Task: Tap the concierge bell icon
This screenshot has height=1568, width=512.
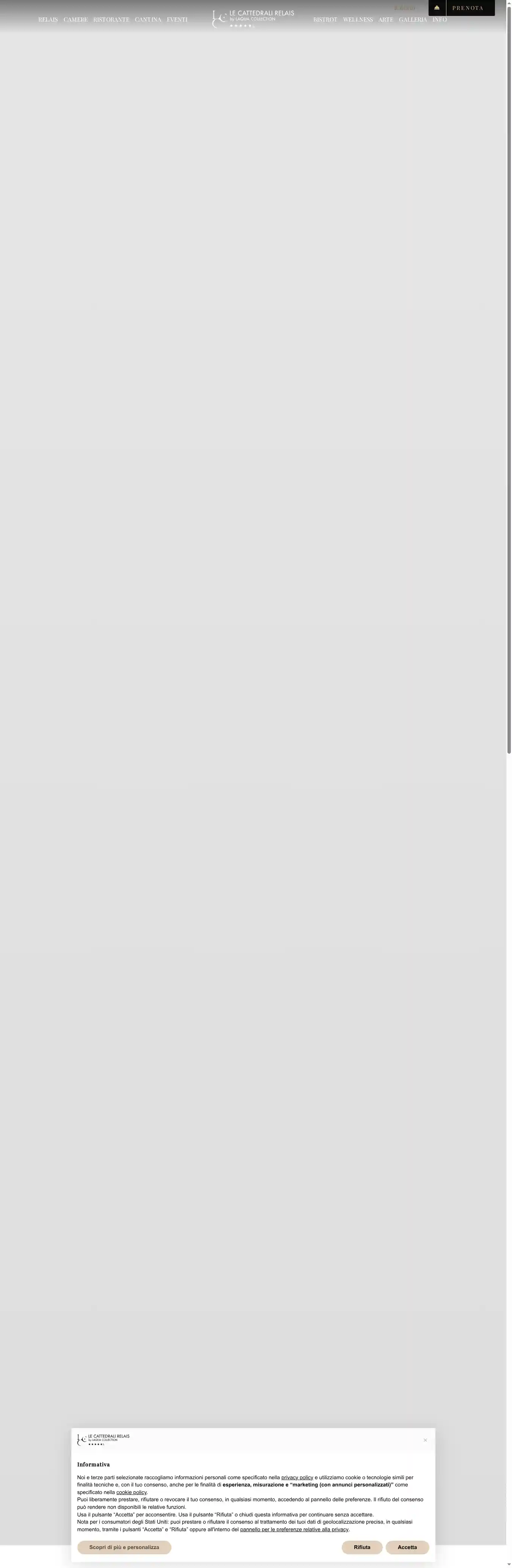Action: 437,8
